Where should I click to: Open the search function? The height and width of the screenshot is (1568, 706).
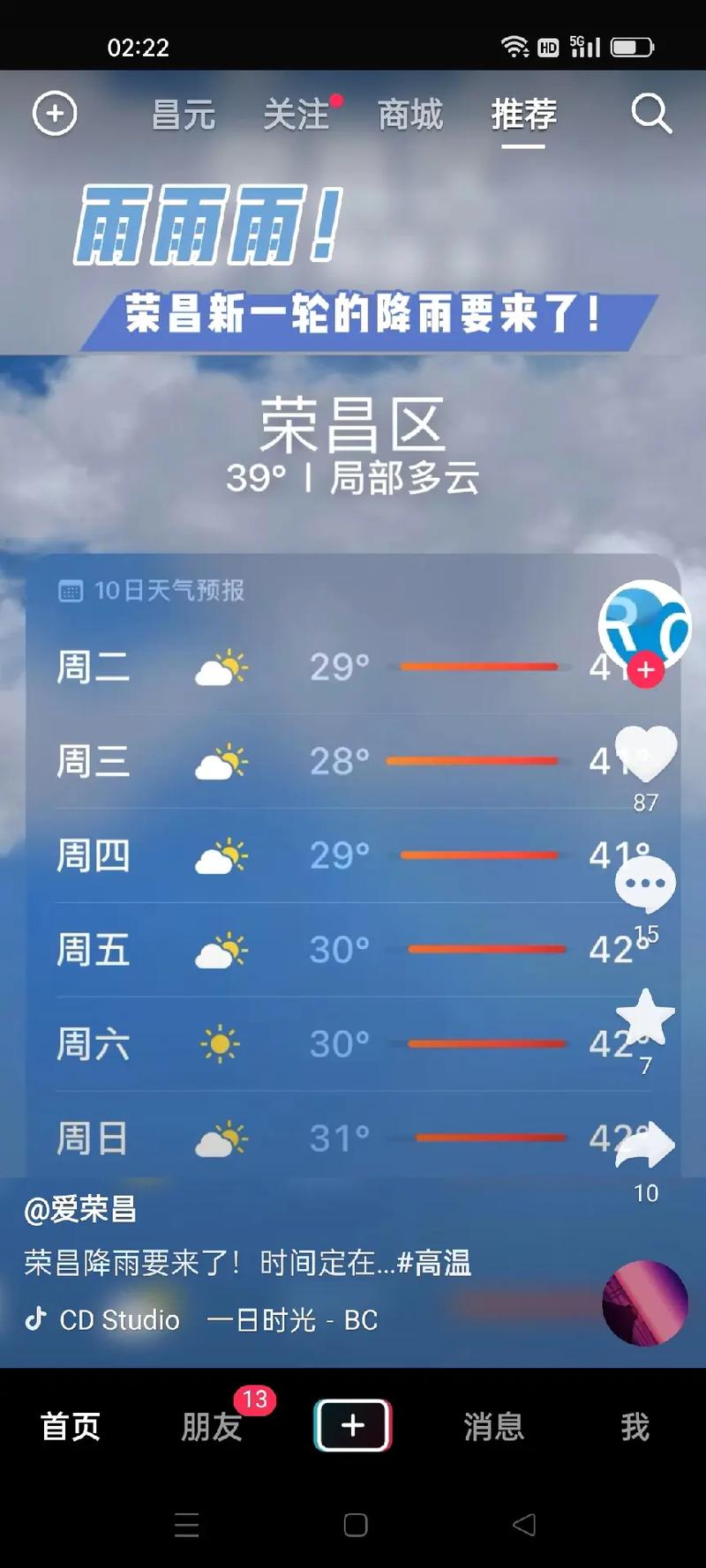click(651, 114)
